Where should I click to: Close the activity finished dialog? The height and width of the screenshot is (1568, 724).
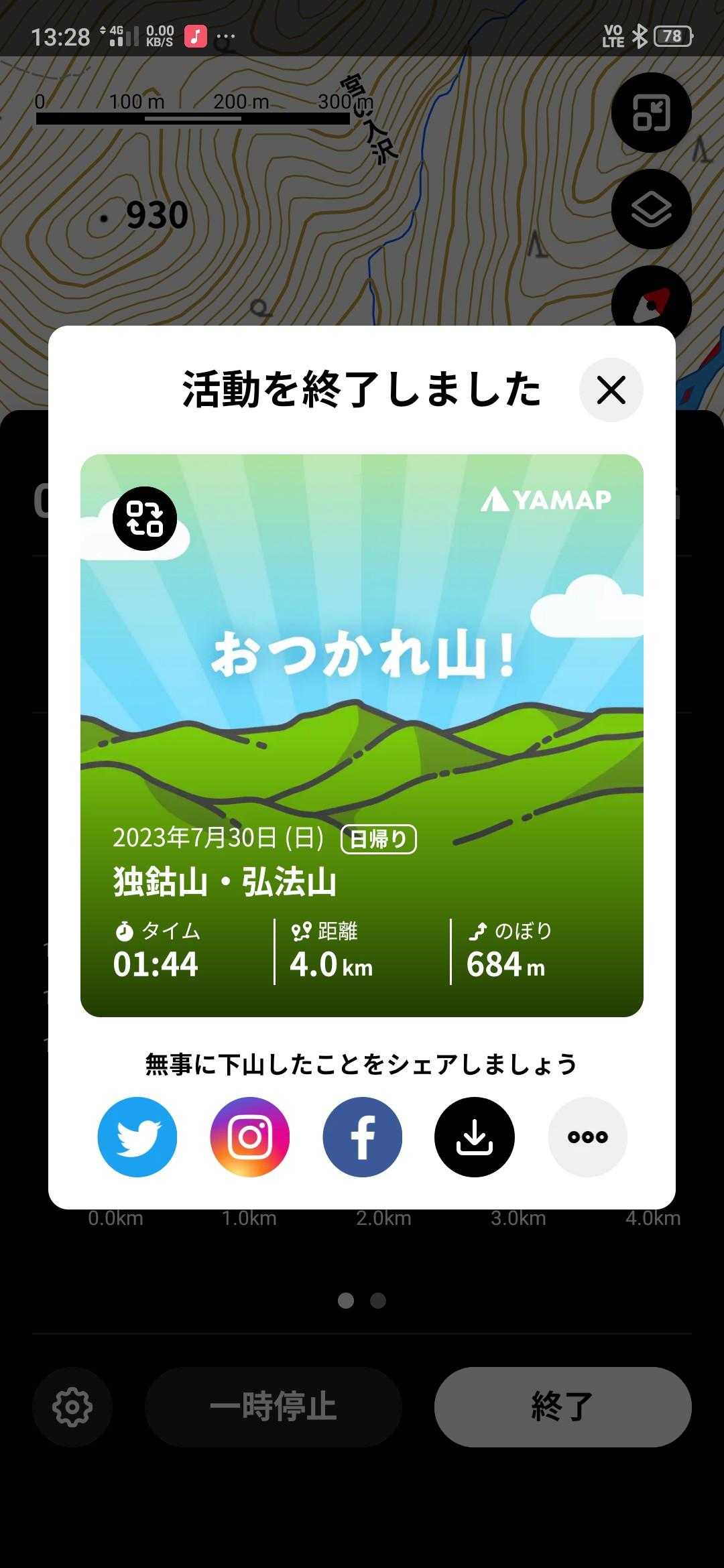611,390
